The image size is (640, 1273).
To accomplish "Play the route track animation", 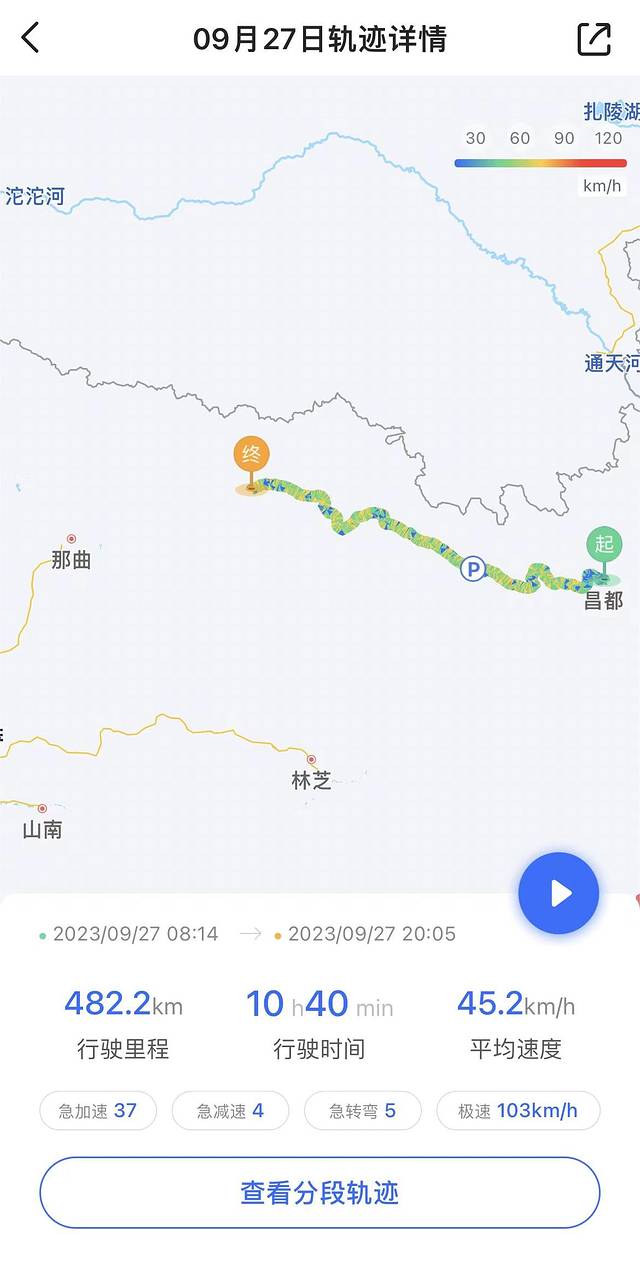I will tap(559, 893).
